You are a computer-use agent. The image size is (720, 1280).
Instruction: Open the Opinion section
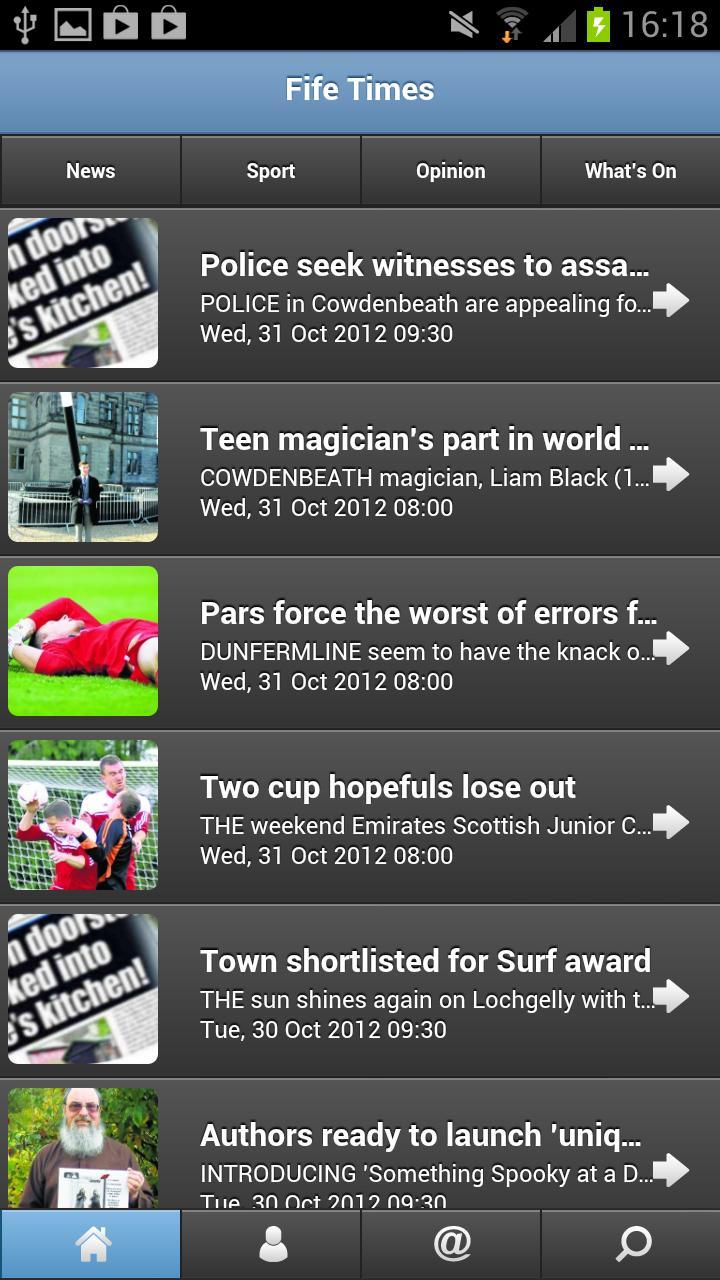coord(450,170)
